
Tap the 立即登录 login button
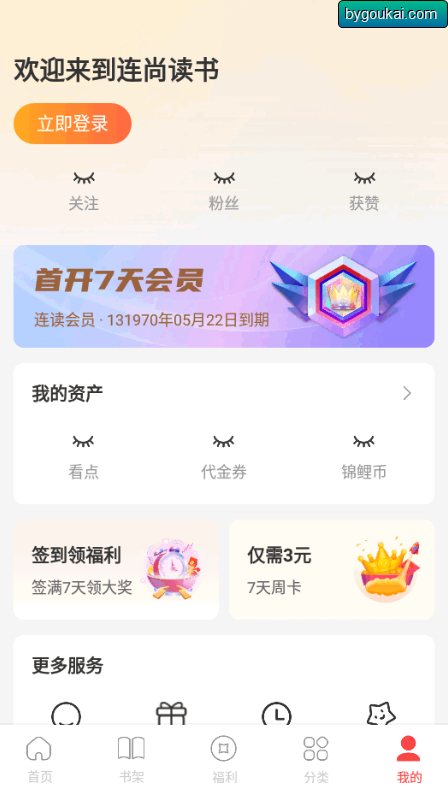72,124
